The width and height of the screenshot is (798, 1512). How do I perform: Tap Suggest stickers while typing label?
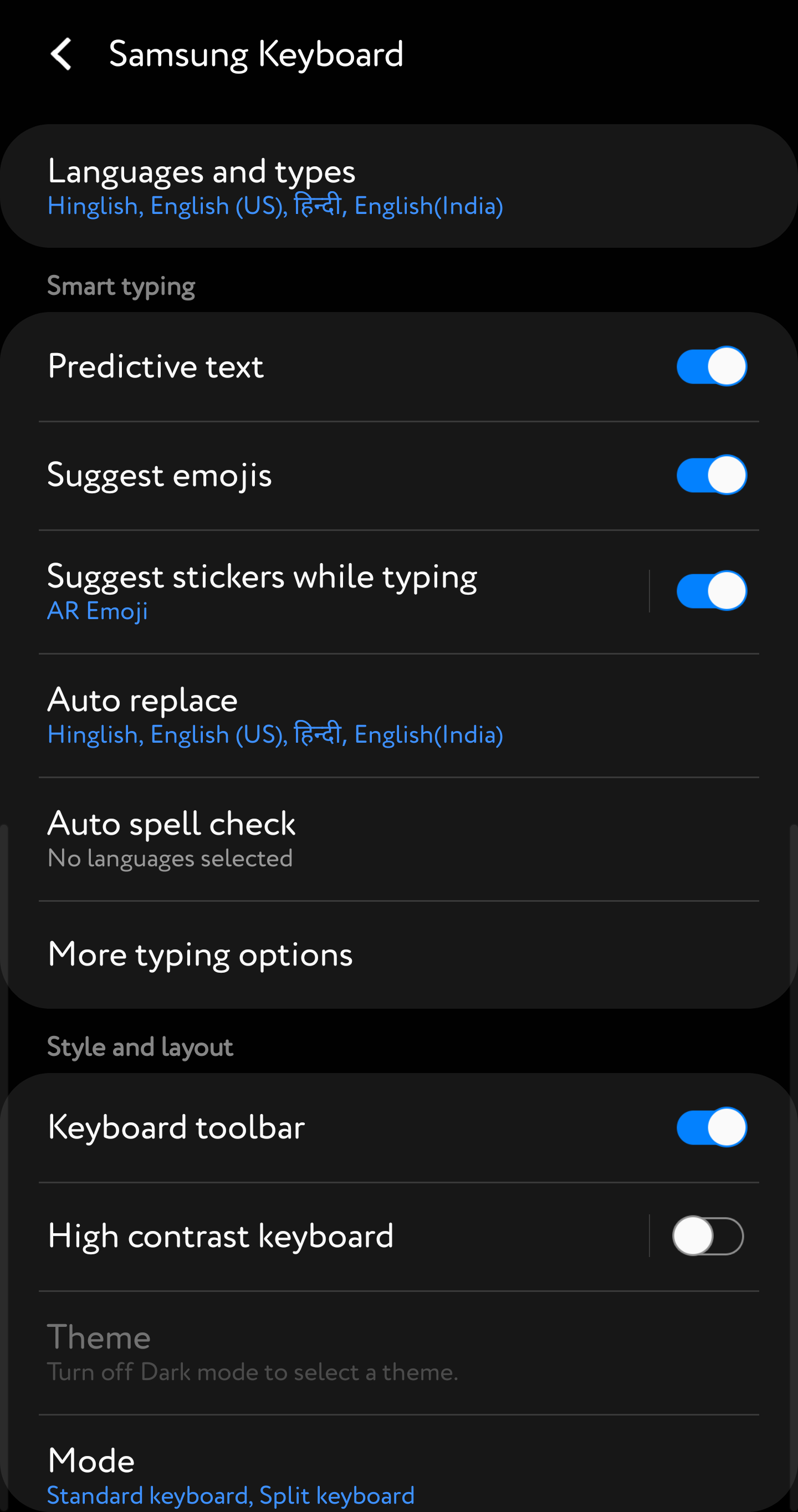click(262, 576)
